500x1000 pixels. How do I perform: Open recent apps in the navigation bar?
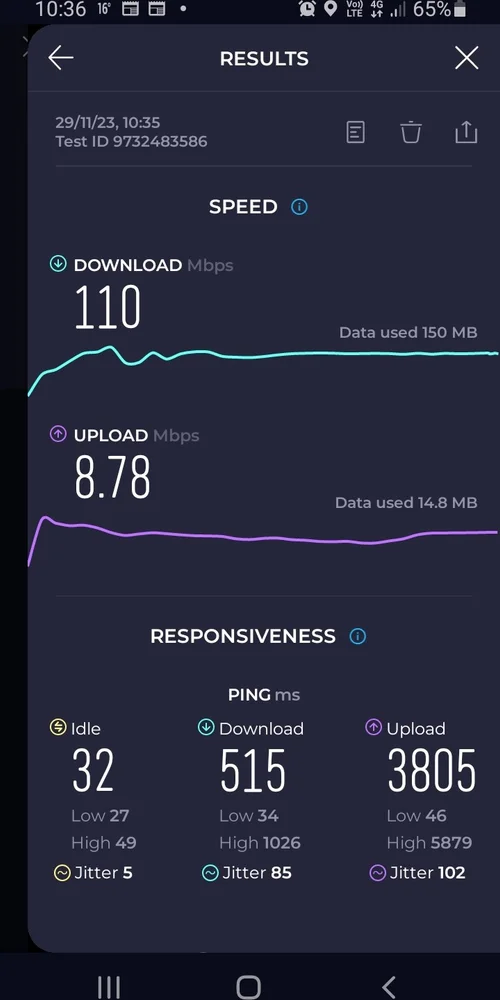109,987
